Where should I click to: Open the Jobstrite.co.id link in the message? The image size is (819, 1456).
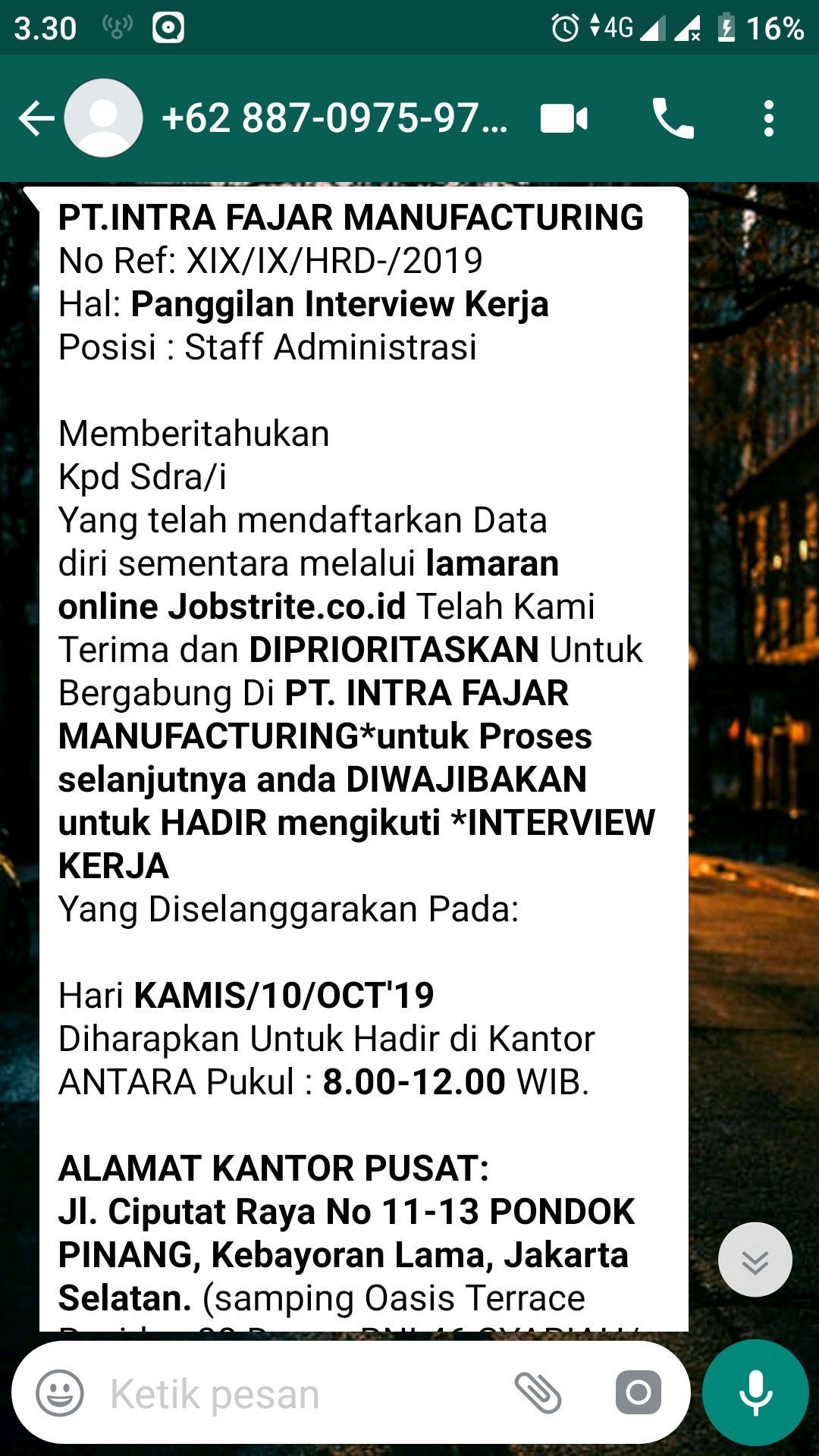(287, 607)
